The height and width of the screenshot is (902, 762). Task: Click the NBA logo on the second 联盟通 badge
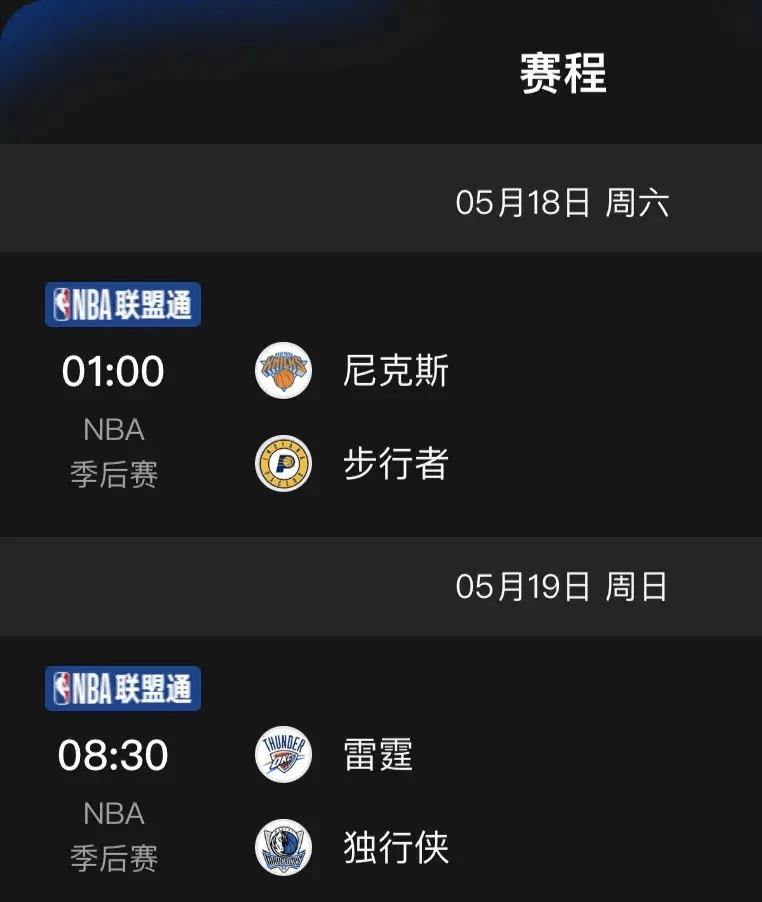(62, 690)
